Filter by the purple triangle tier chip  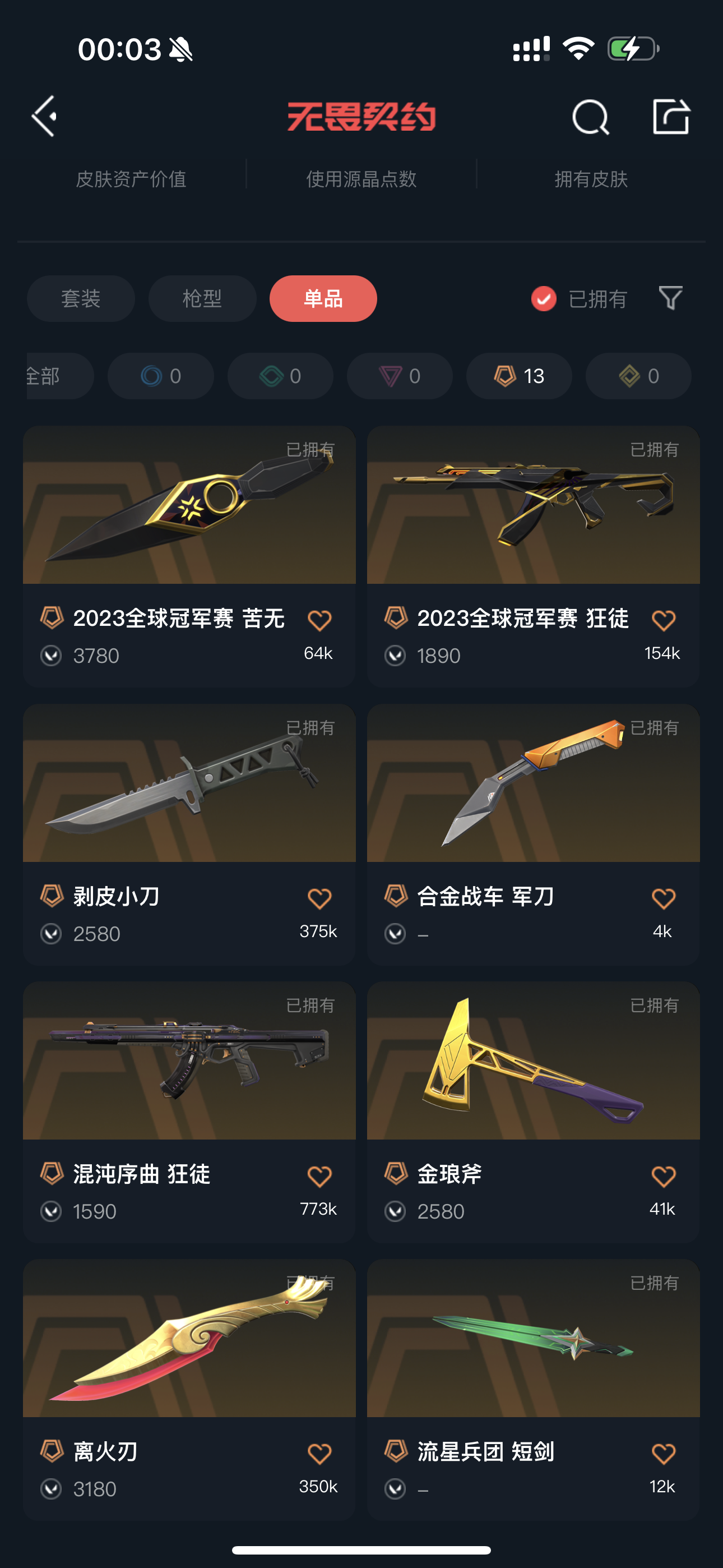click(399, 376)
